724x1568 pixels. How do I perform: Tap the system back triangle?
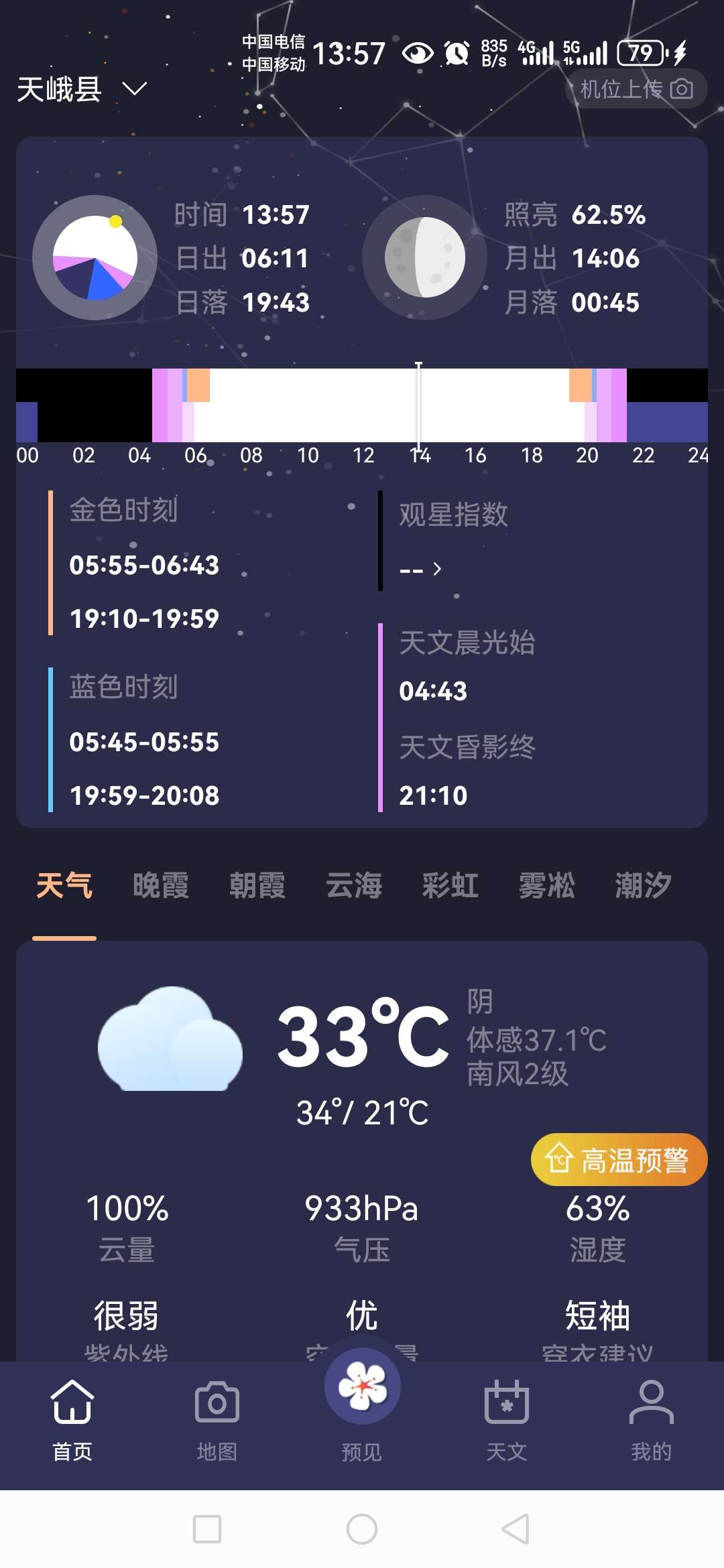[516, 1529]
